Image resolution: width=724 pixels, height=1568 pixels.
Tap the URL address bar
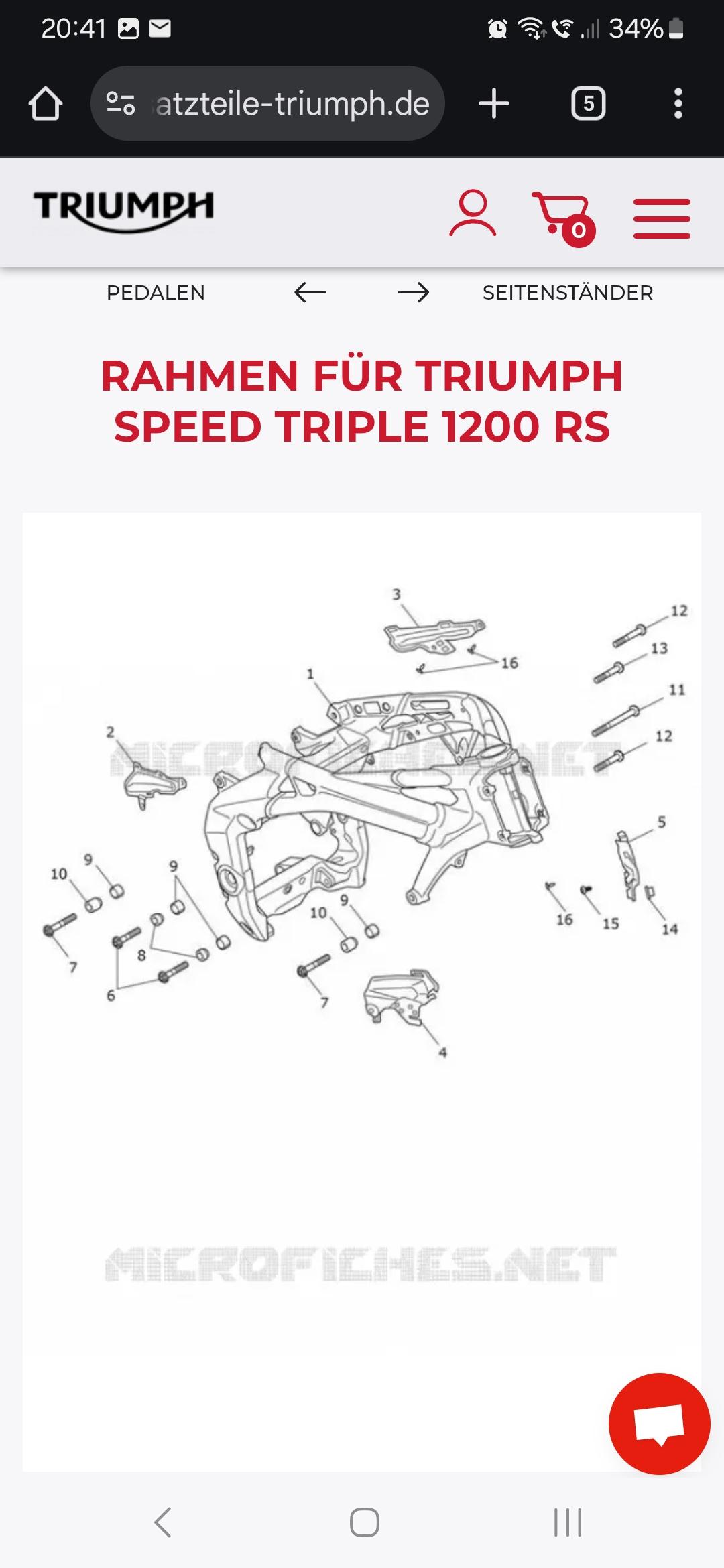[x=267, y=103]
